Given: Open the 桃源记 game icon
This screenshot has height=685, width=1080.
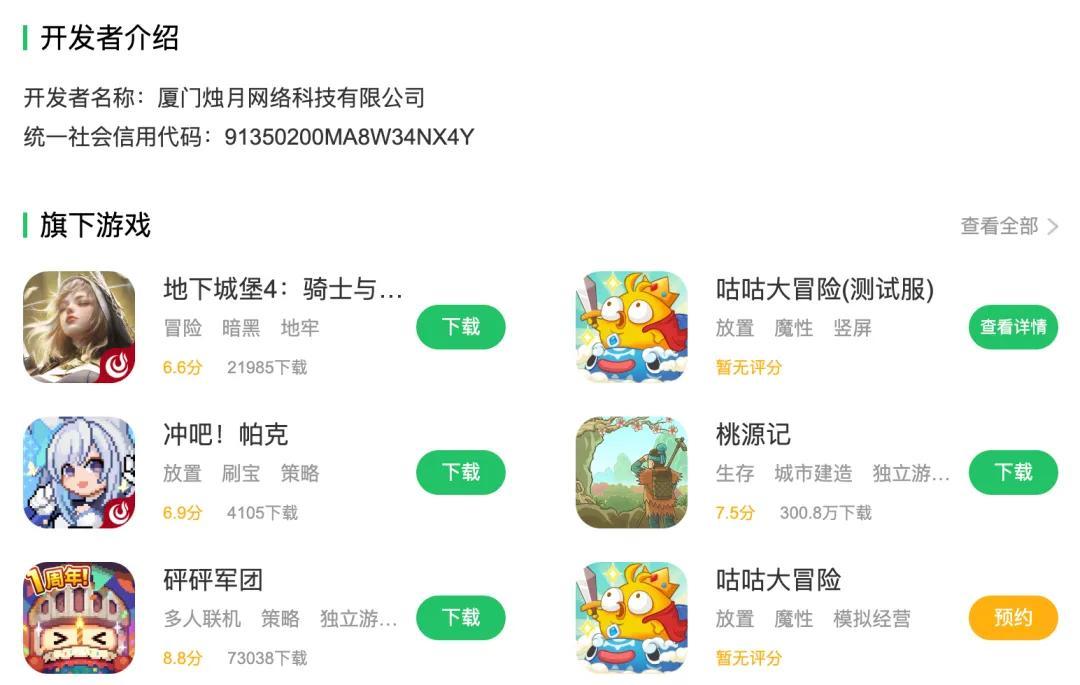Looking at the screenshot, I should [x=632, y=472].
